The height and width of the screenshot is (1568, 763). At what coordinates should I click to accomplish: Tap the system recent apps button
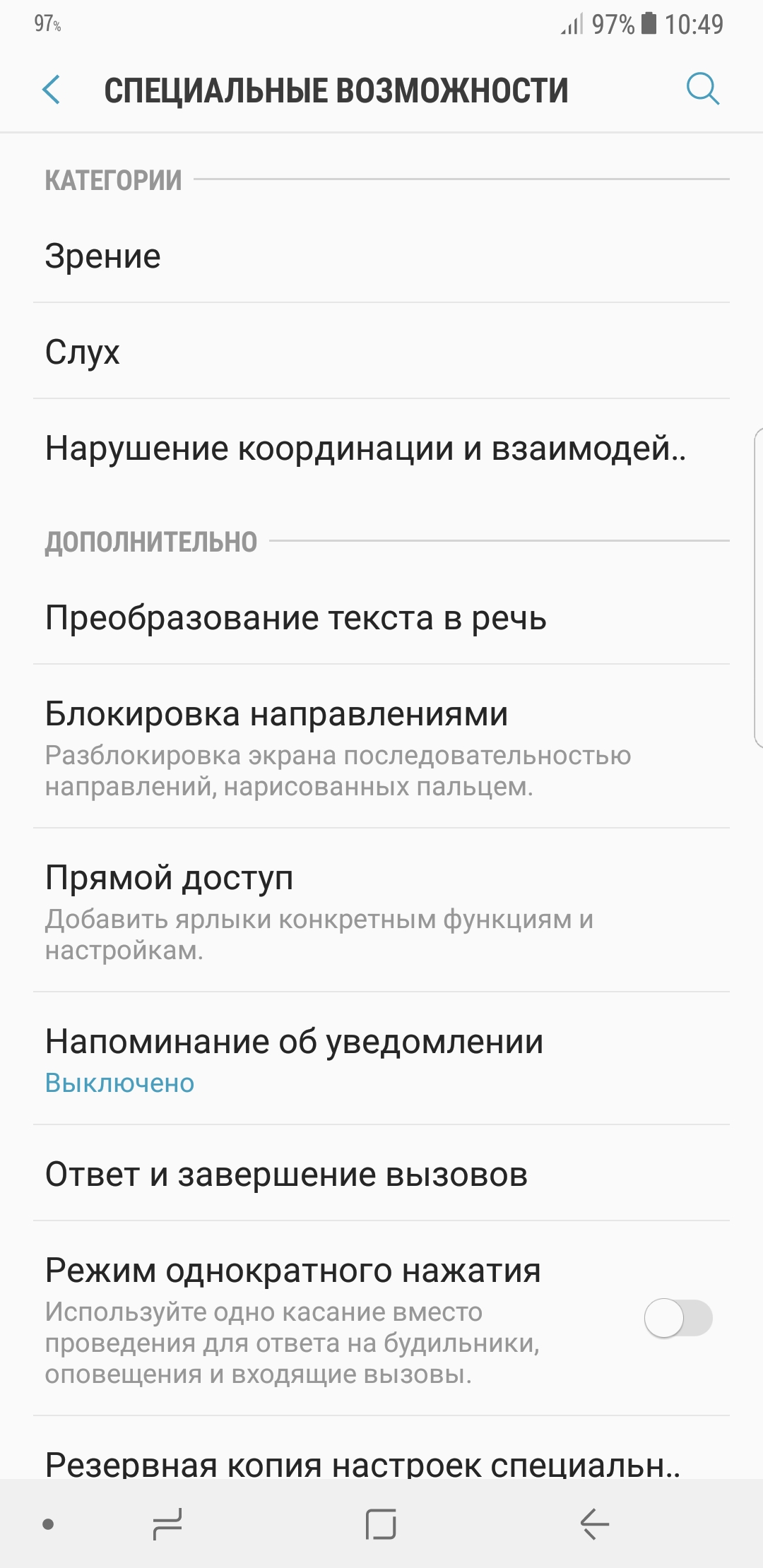tap(167, 1524)
